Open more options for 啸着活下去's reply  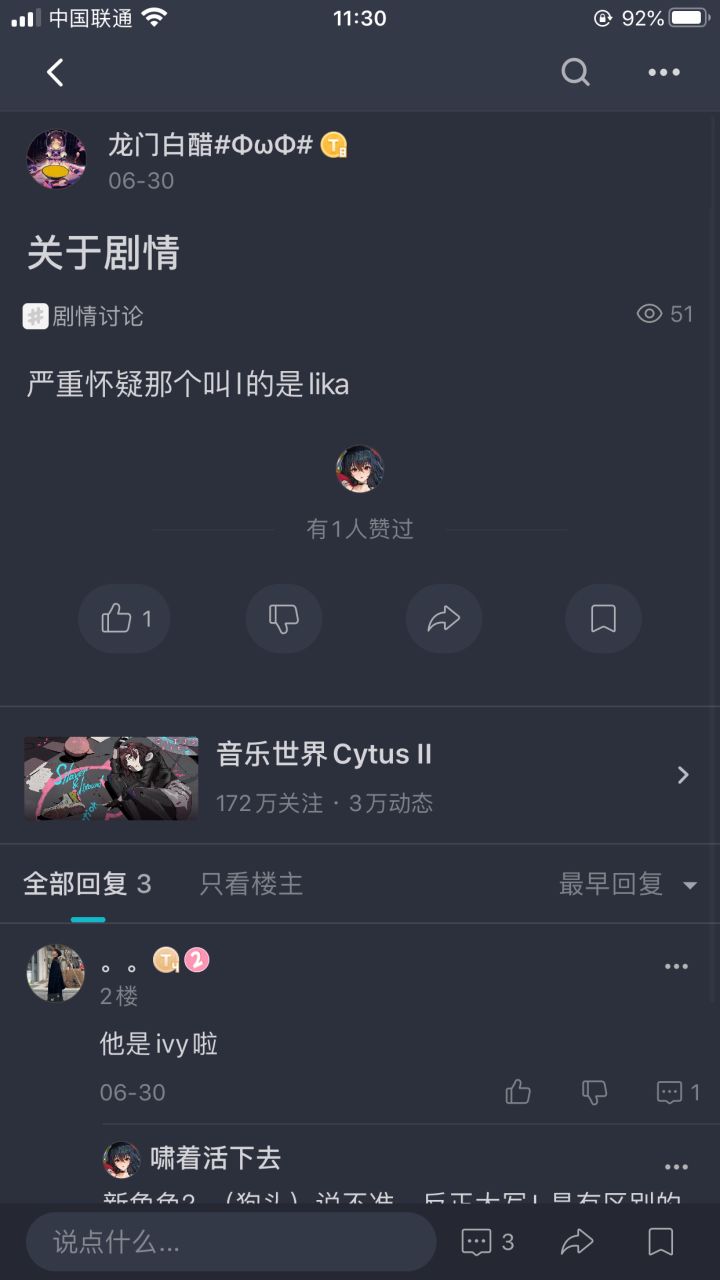pos(677,1167)
